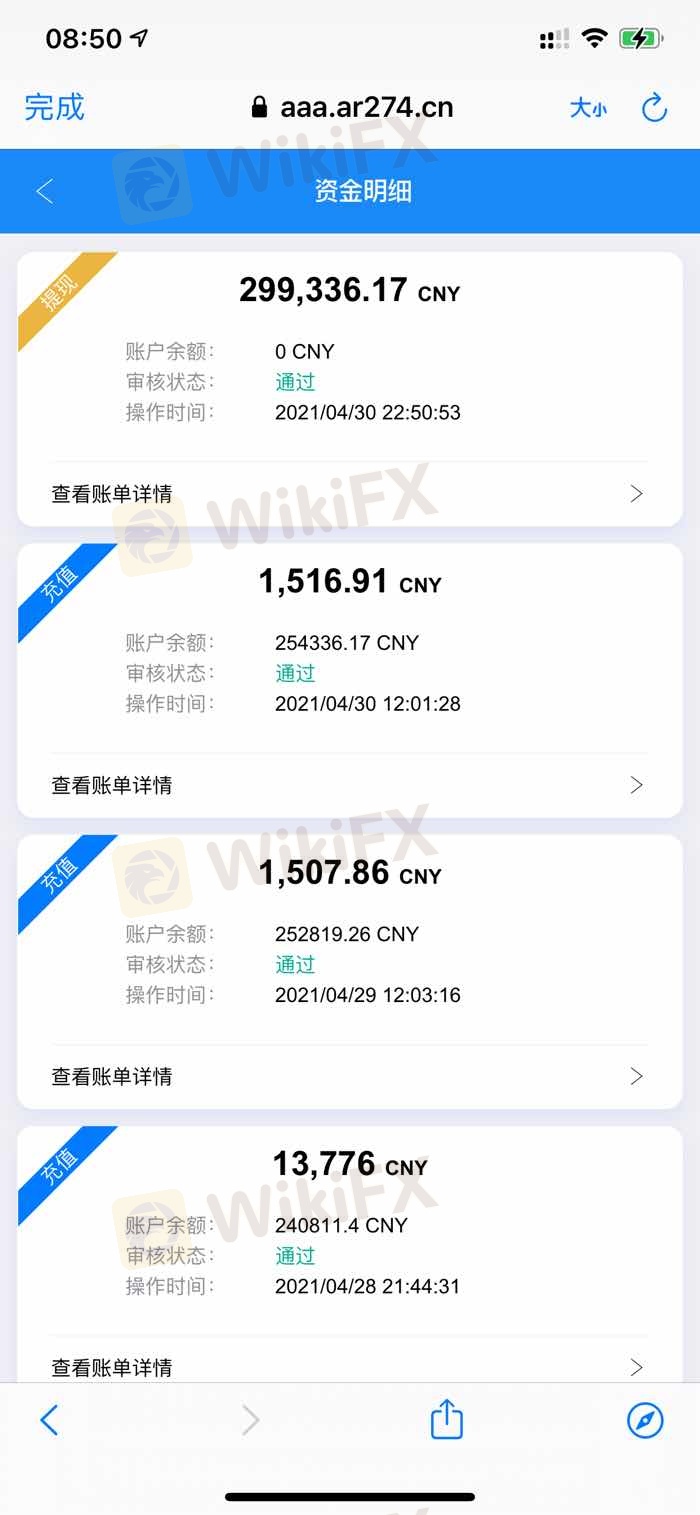
Task: See bill details of the 13,776 CNY deposit
Action: [x=350, y=1367]
